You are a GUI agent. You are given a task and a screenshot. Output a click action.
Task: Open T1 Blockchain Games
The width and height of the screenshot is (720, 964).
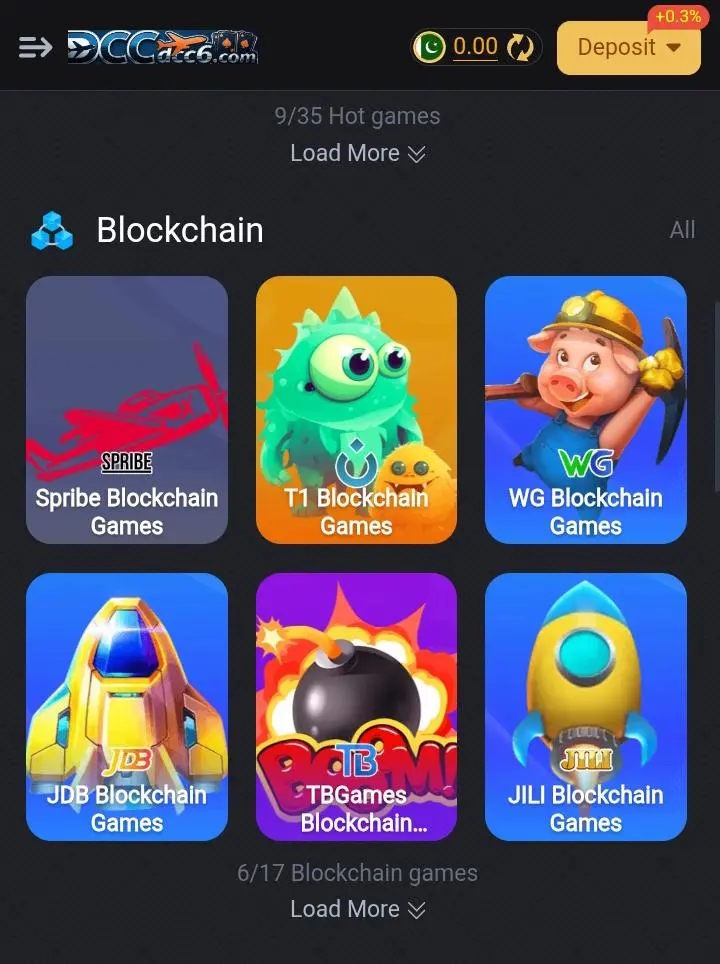pos(356,410)
